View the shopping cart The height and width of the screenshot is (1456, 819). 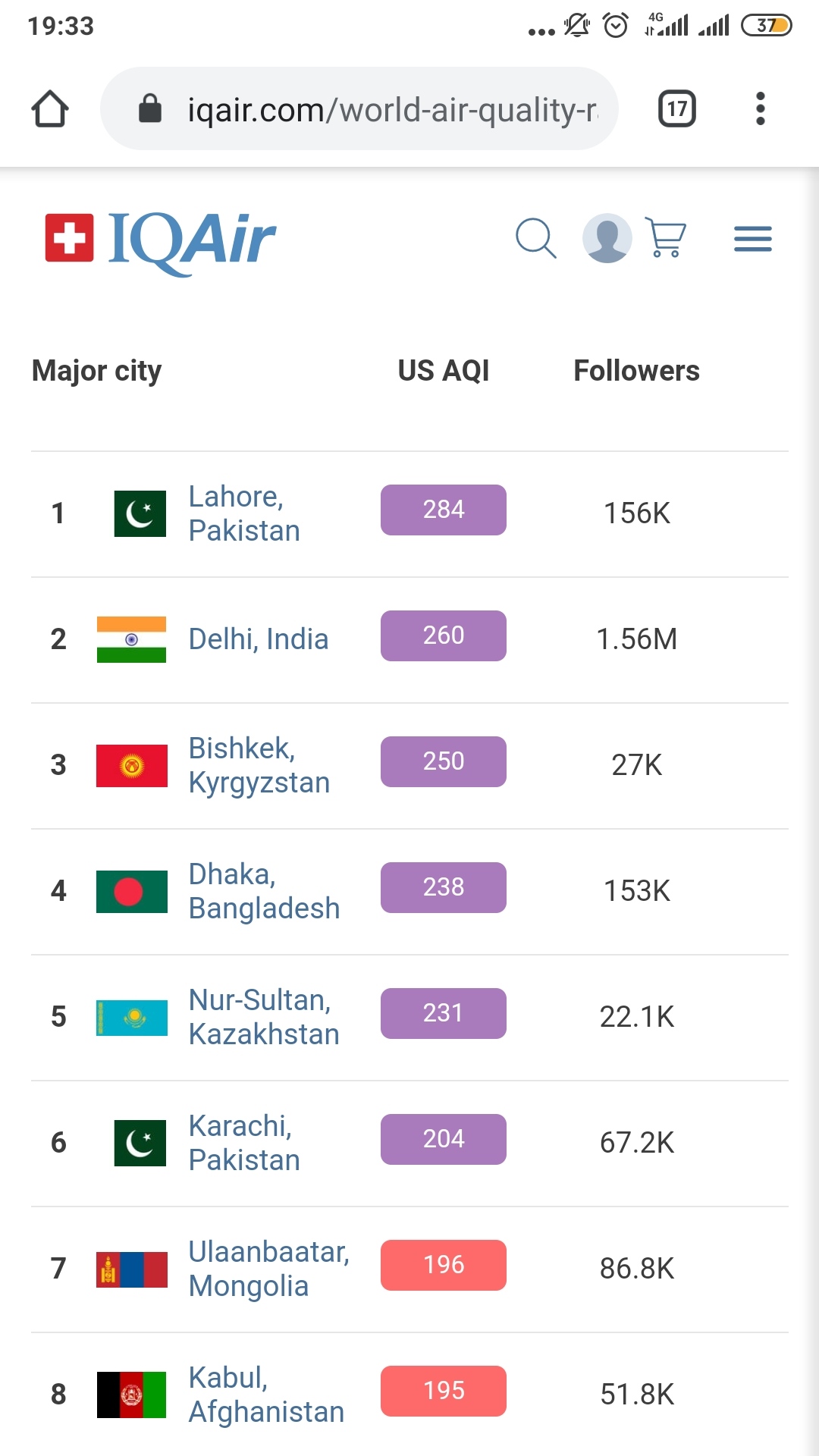tap(665, 237)
